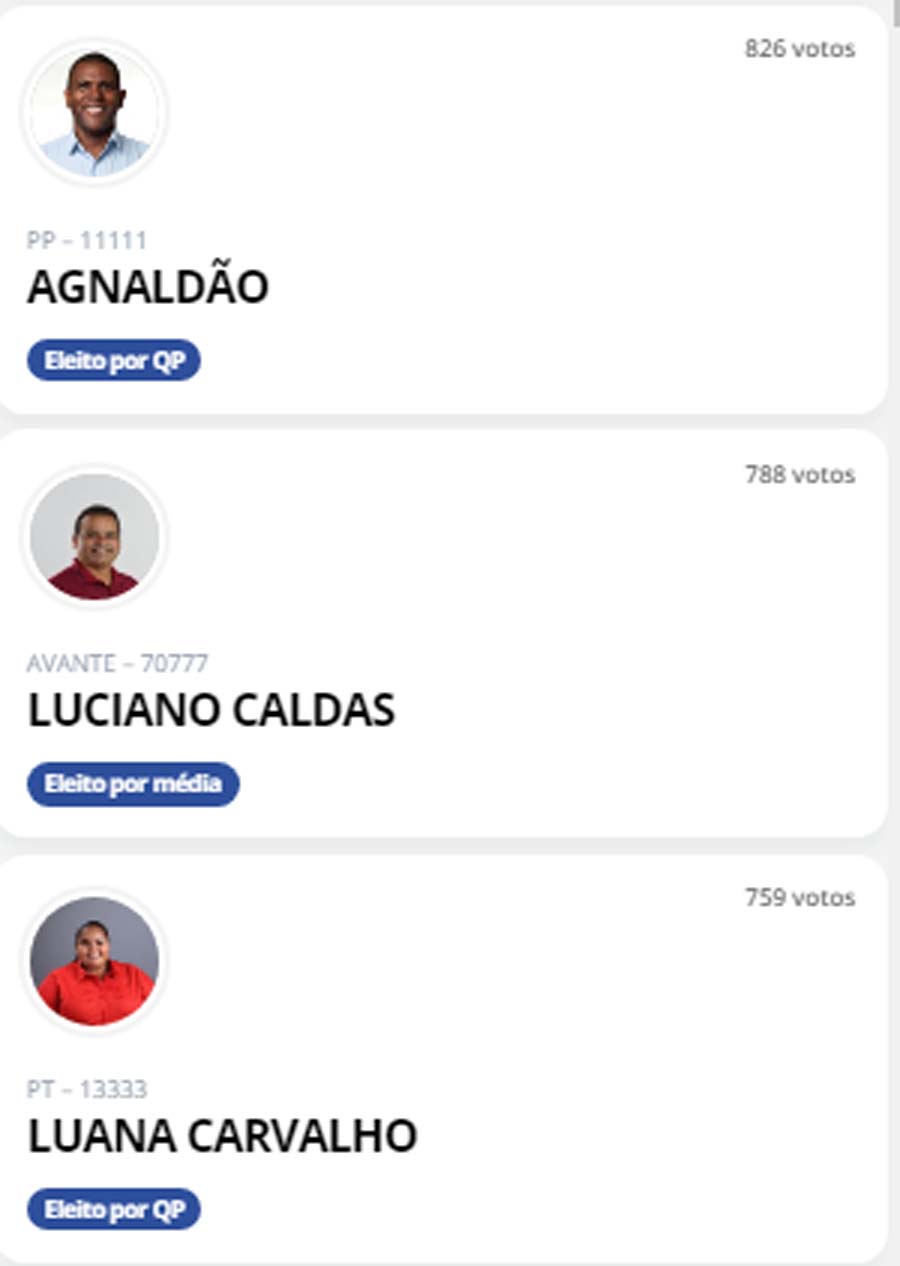This screenshot has height=1266, width=900.
Task: Open Luana Carvalho candidate card
Action: tap(222, 1137)
